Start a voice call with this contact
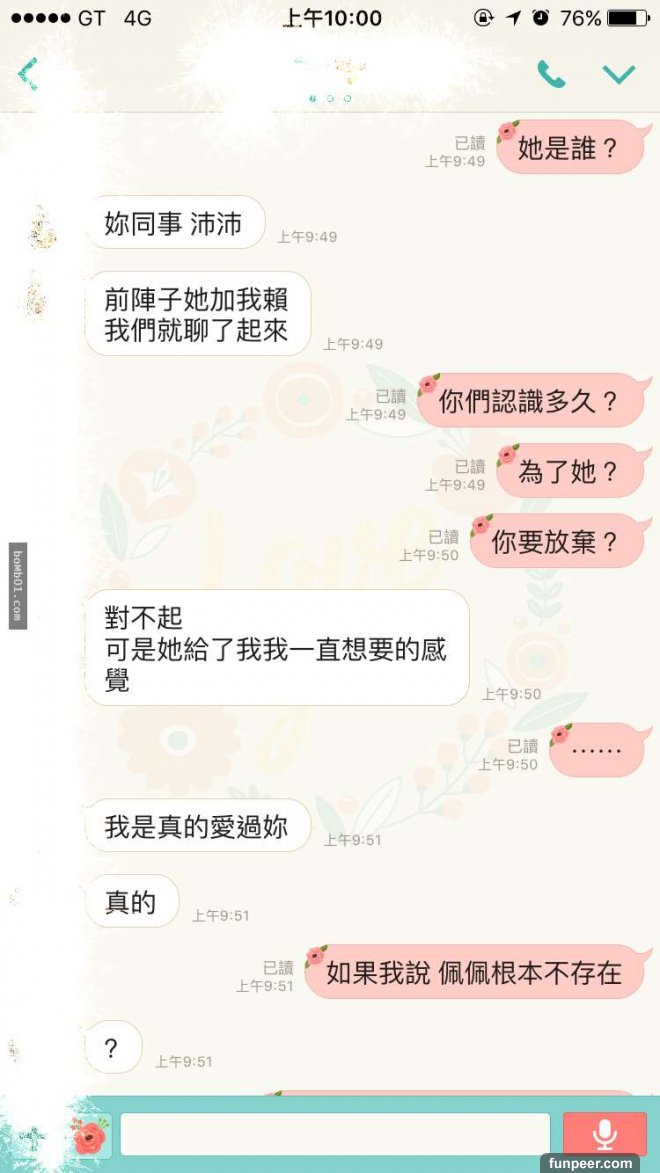This screenshot has height=1173, width=660. click(550, 73)
